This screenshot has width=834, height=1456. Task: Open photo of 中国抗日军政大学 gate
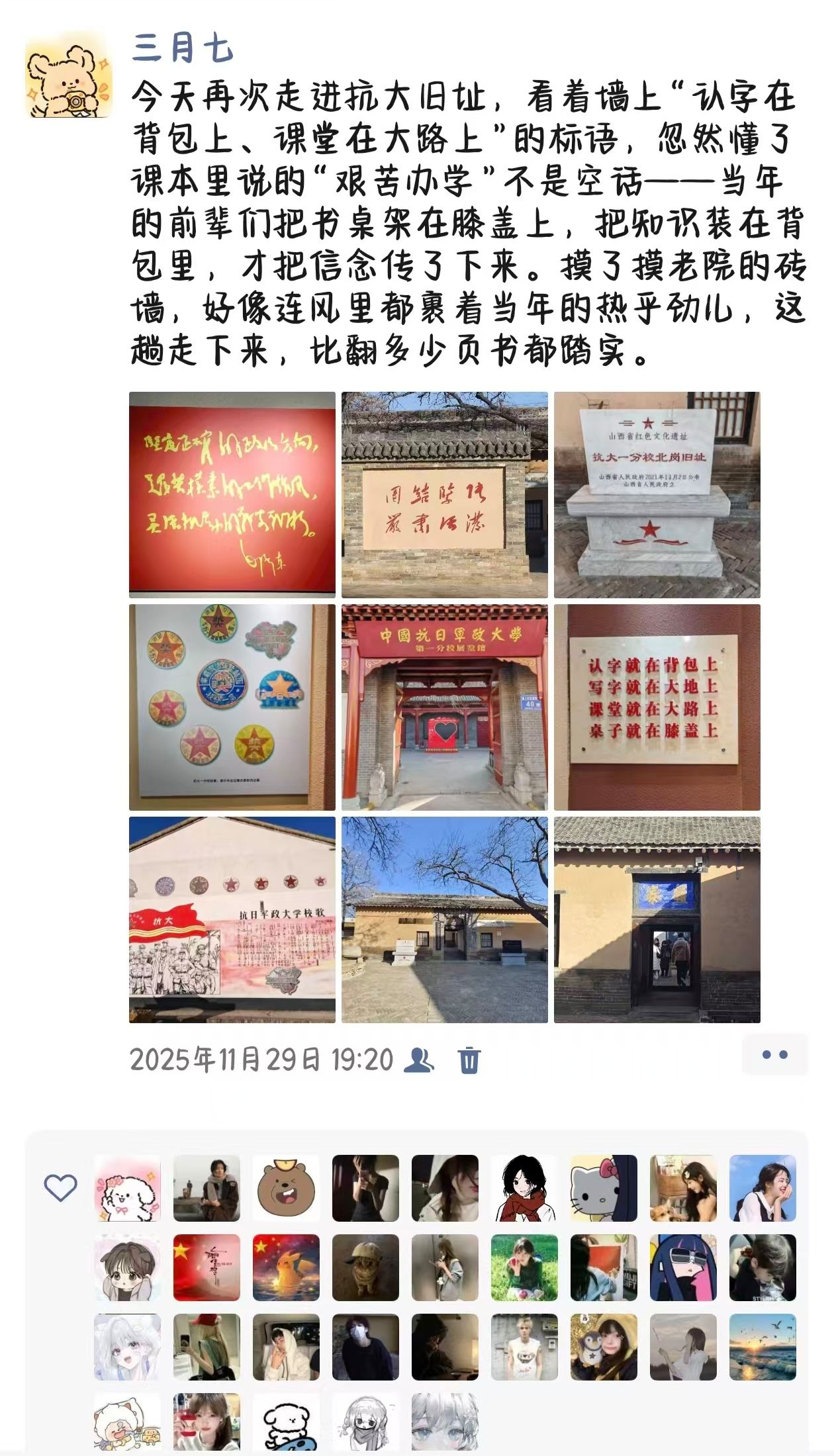click(444, 707)
